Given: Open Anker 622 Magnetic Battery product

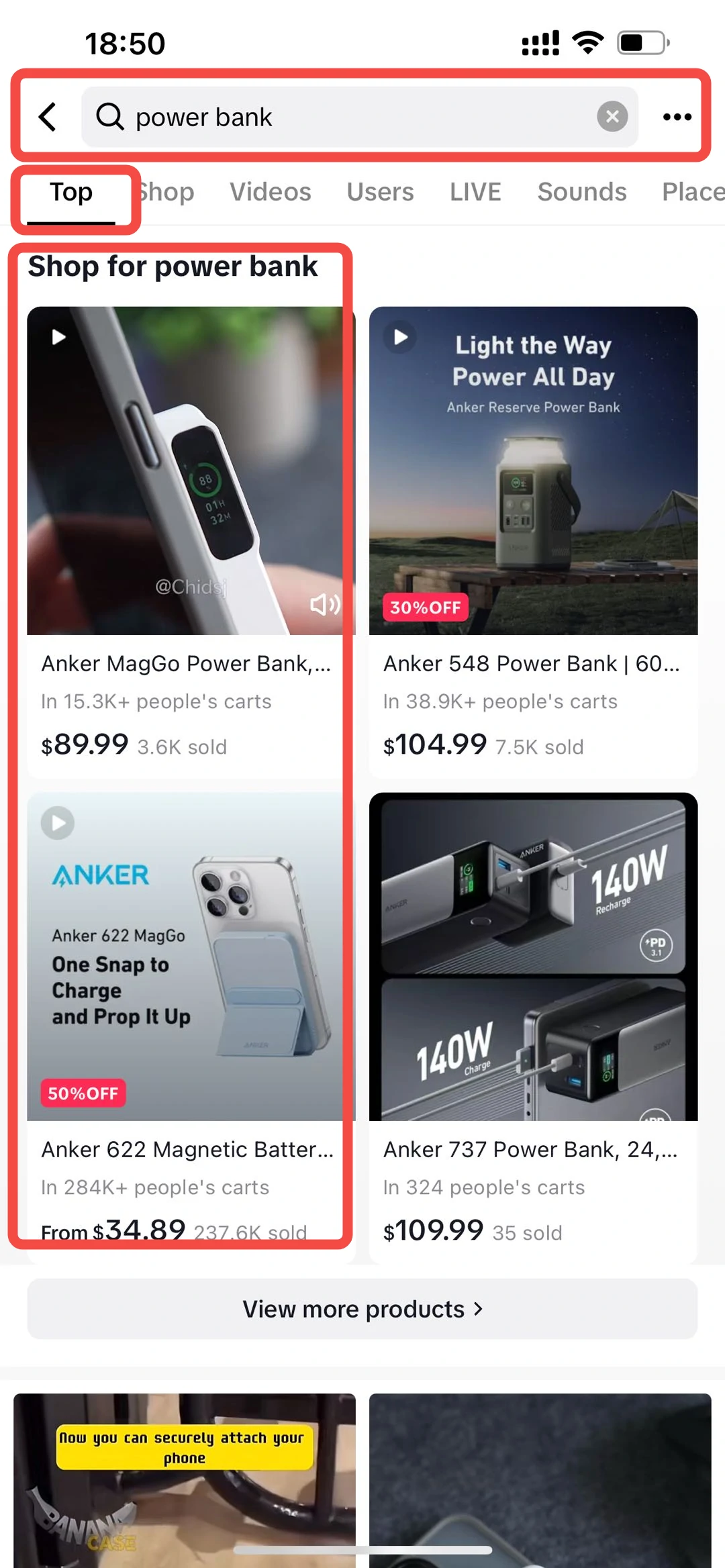Looking at the screenshot, I should point(185,1149).
